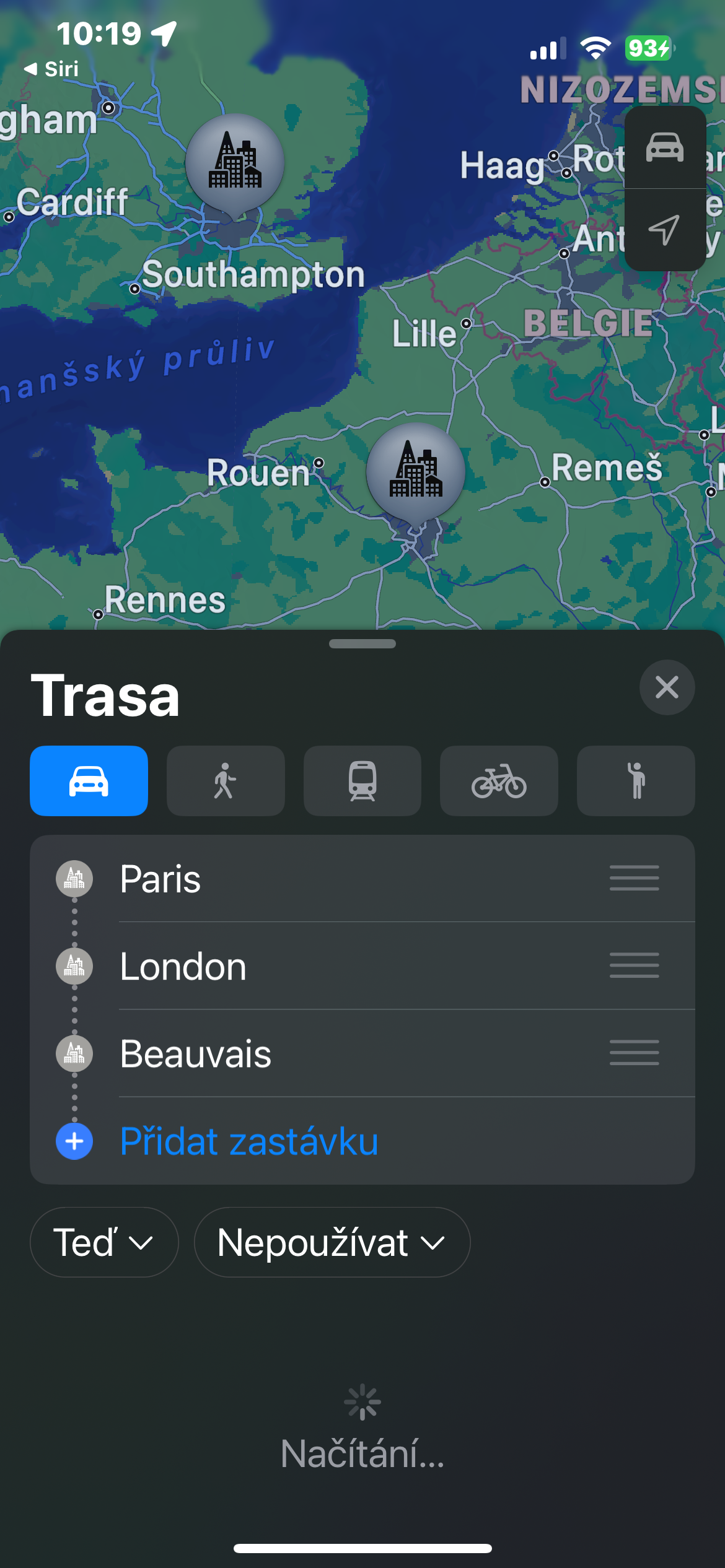The width and height of the screenshot is (725, 1568).
Task: Expand the Nepoužívat avoid options
Action: point(332,1242)
